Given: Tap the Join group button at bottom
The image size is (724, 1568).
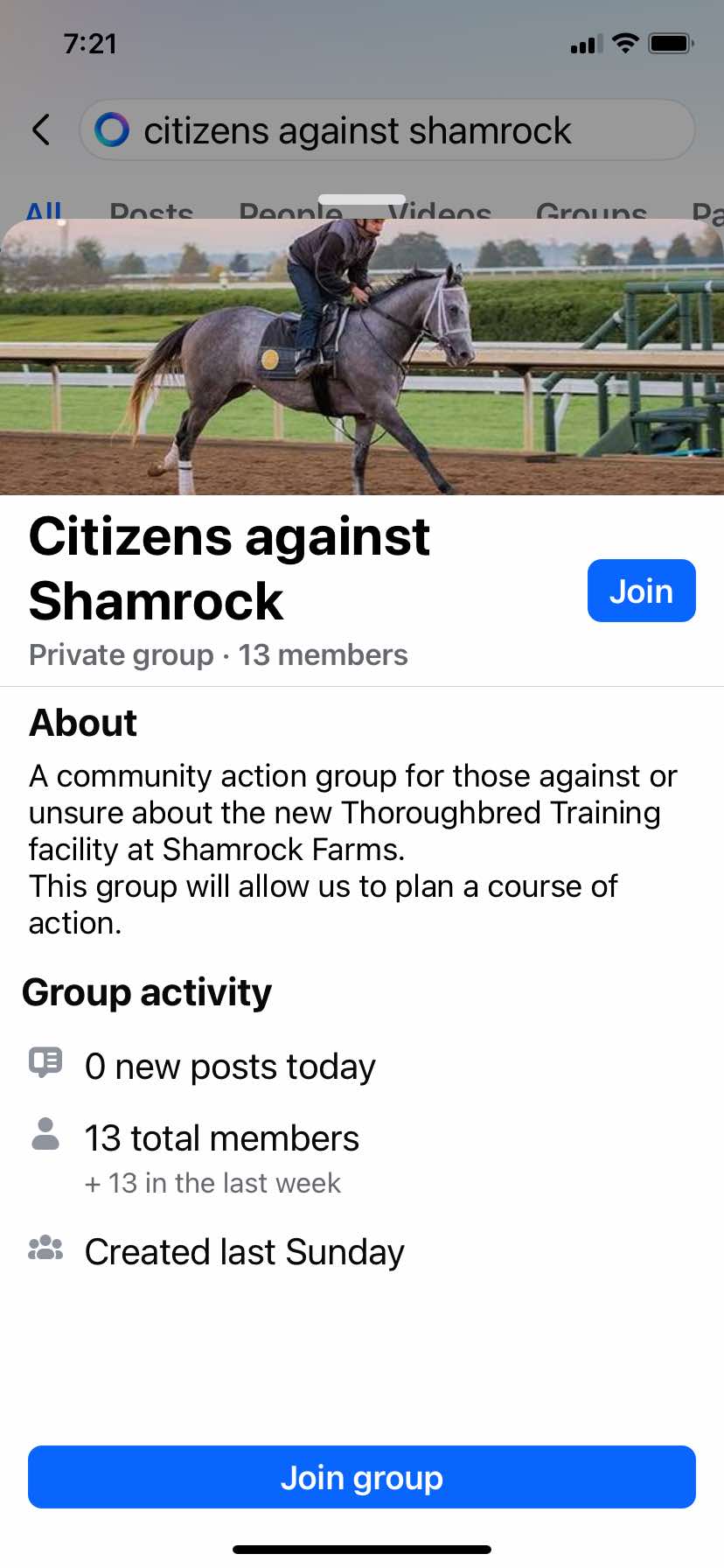Looking at the screenshot, I should coord(362,1477).
